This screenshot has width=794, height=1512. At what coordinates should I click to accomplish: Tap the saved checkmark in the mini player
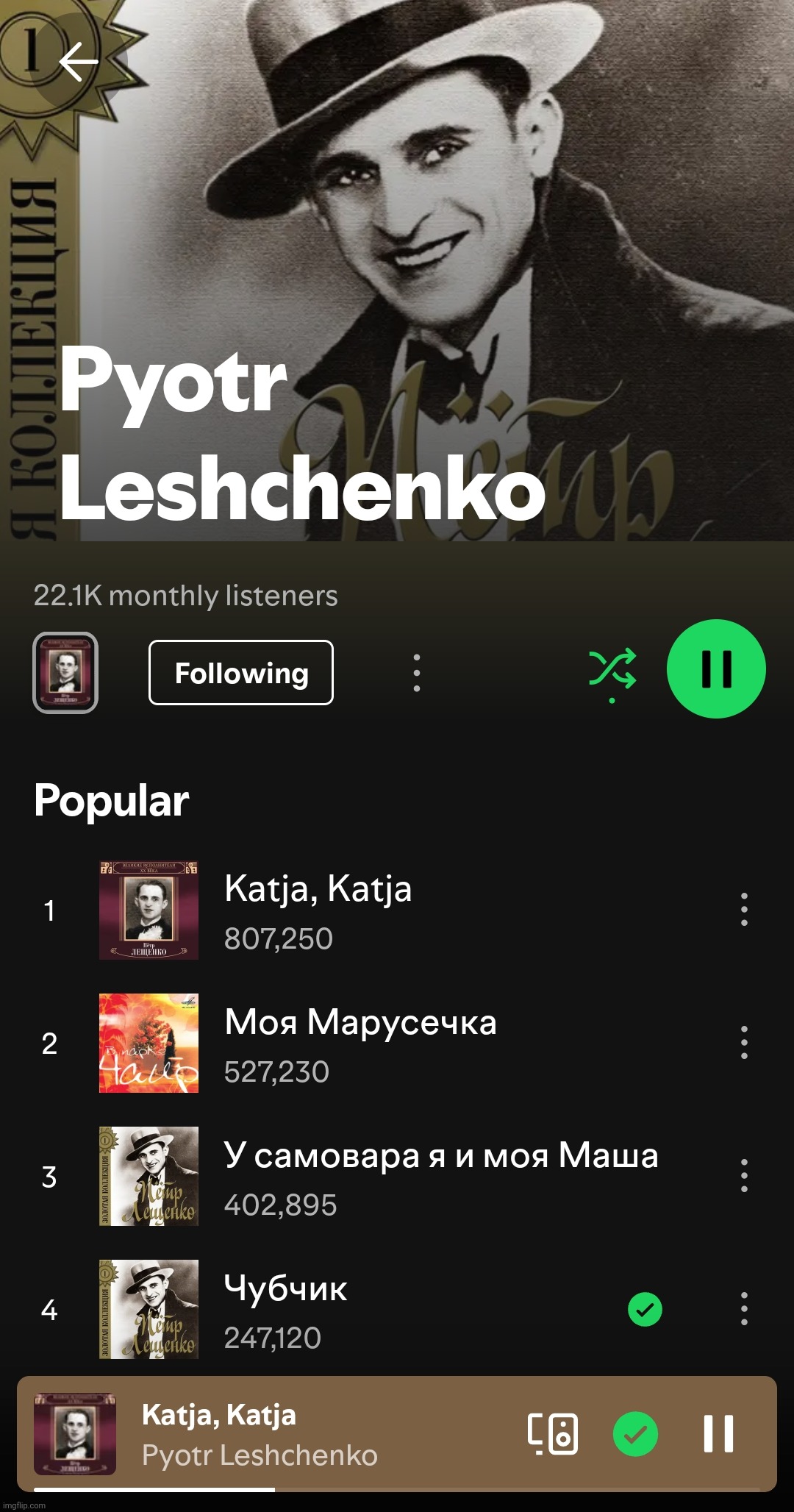(x=635, y=1434)
